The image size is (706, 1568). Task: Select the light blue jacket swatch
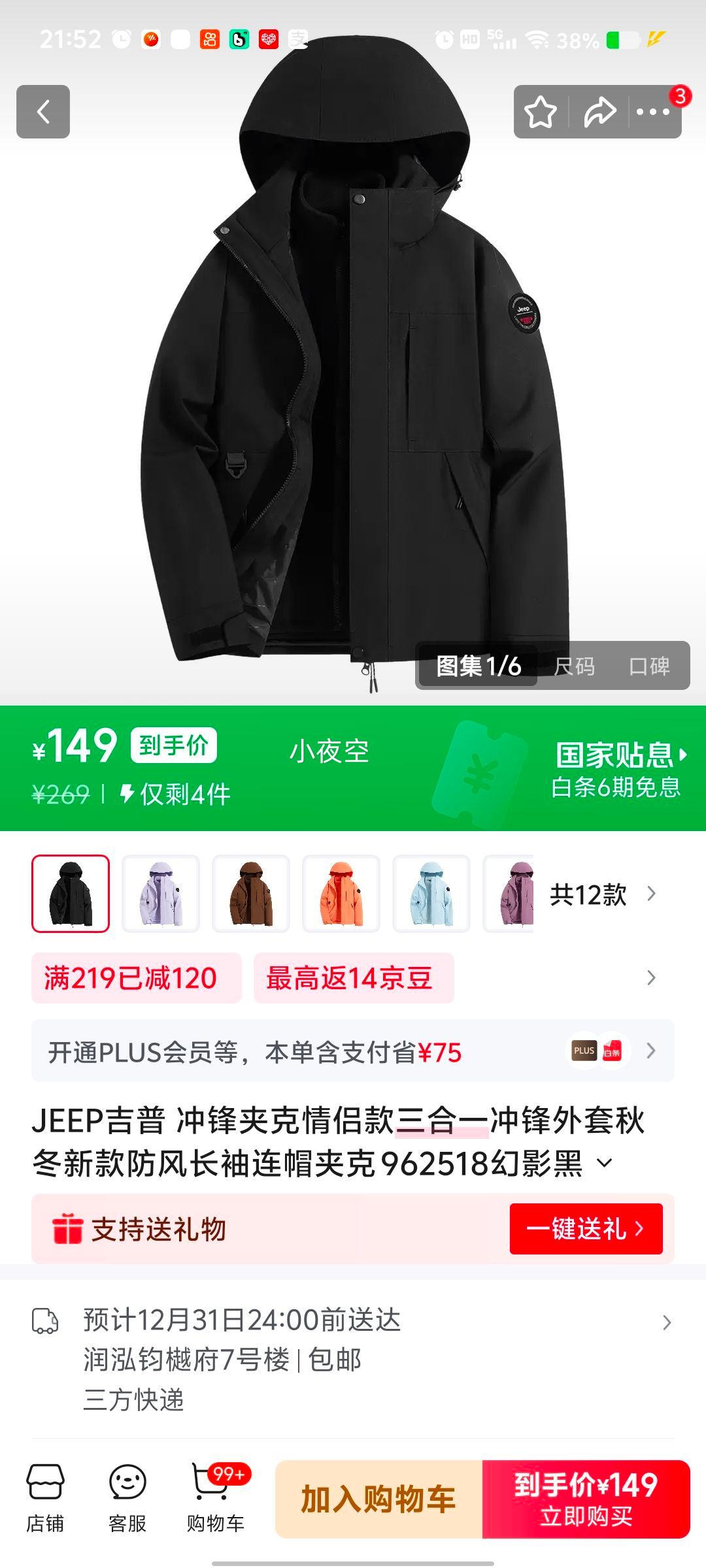430,894
